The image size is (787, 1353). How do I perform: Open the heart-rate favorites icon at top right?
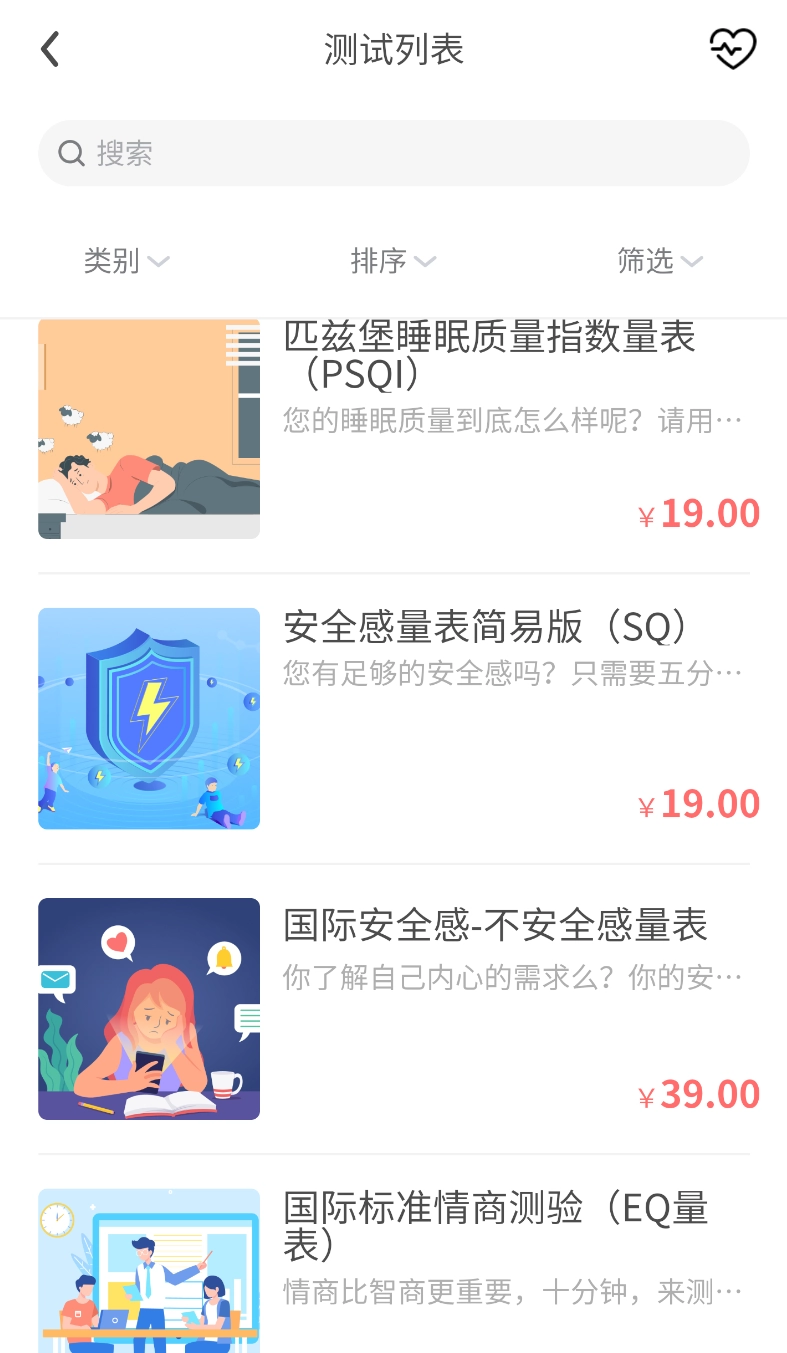[x=732, y=46]
